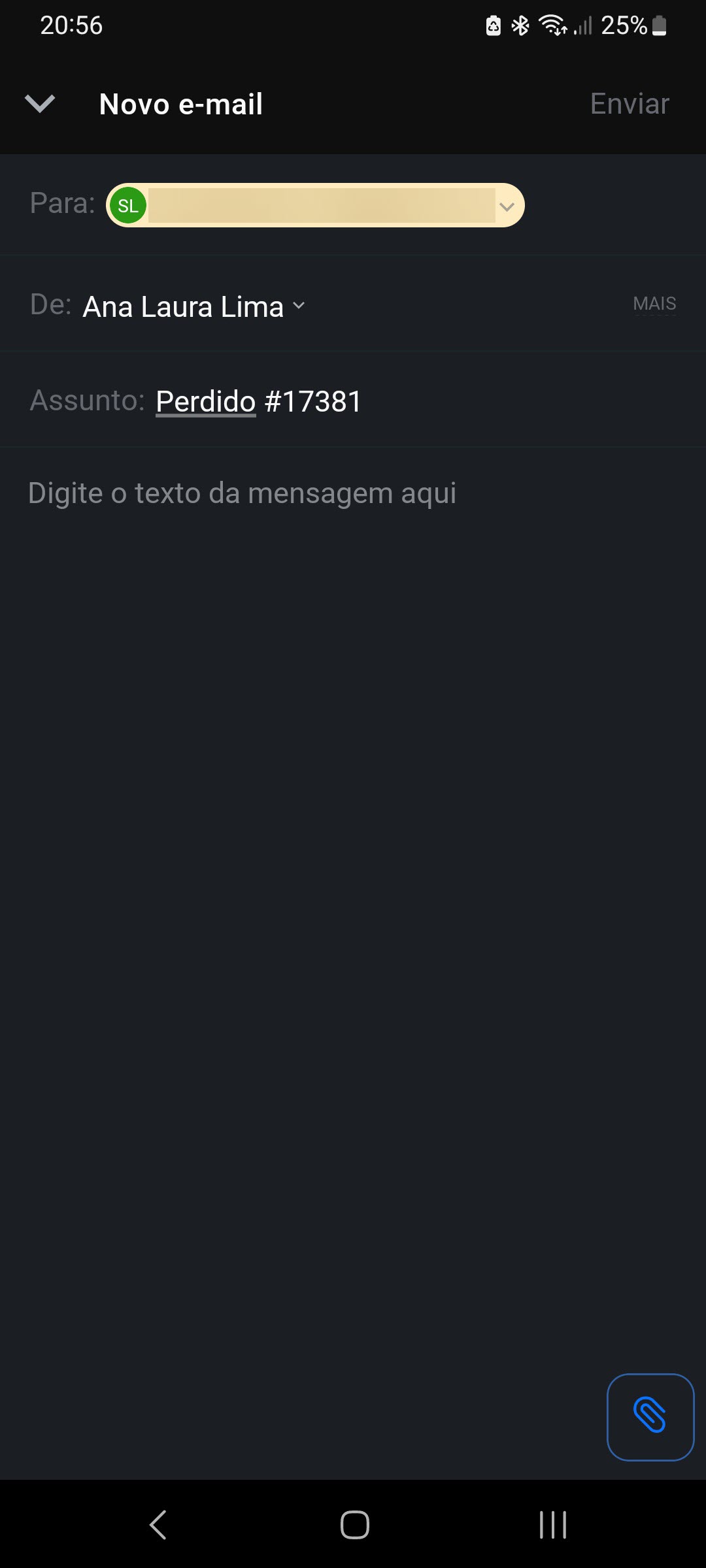Screen dimensions: 706x1568
Task: Change sender Ana Laura Lima
Action: coord(193,306)
